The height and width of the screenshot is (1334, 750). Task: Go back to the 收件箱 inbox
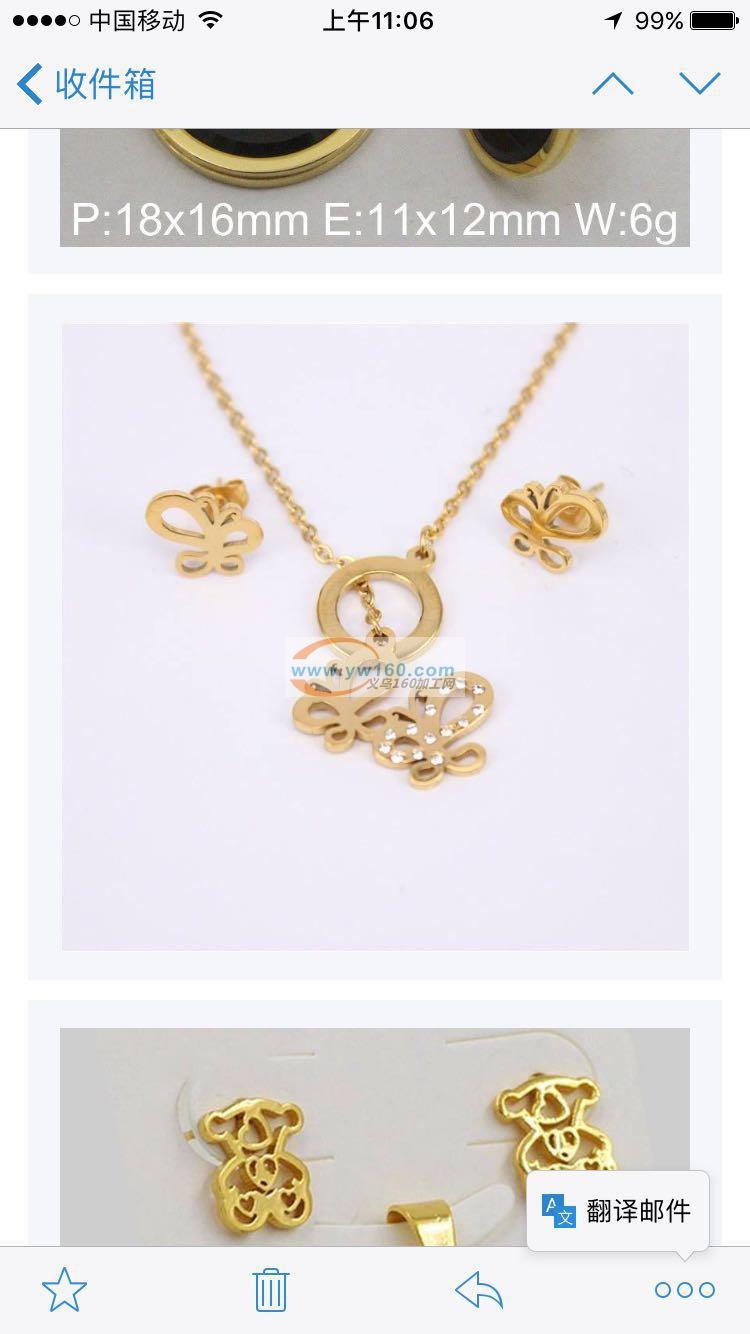coord(87,84)
